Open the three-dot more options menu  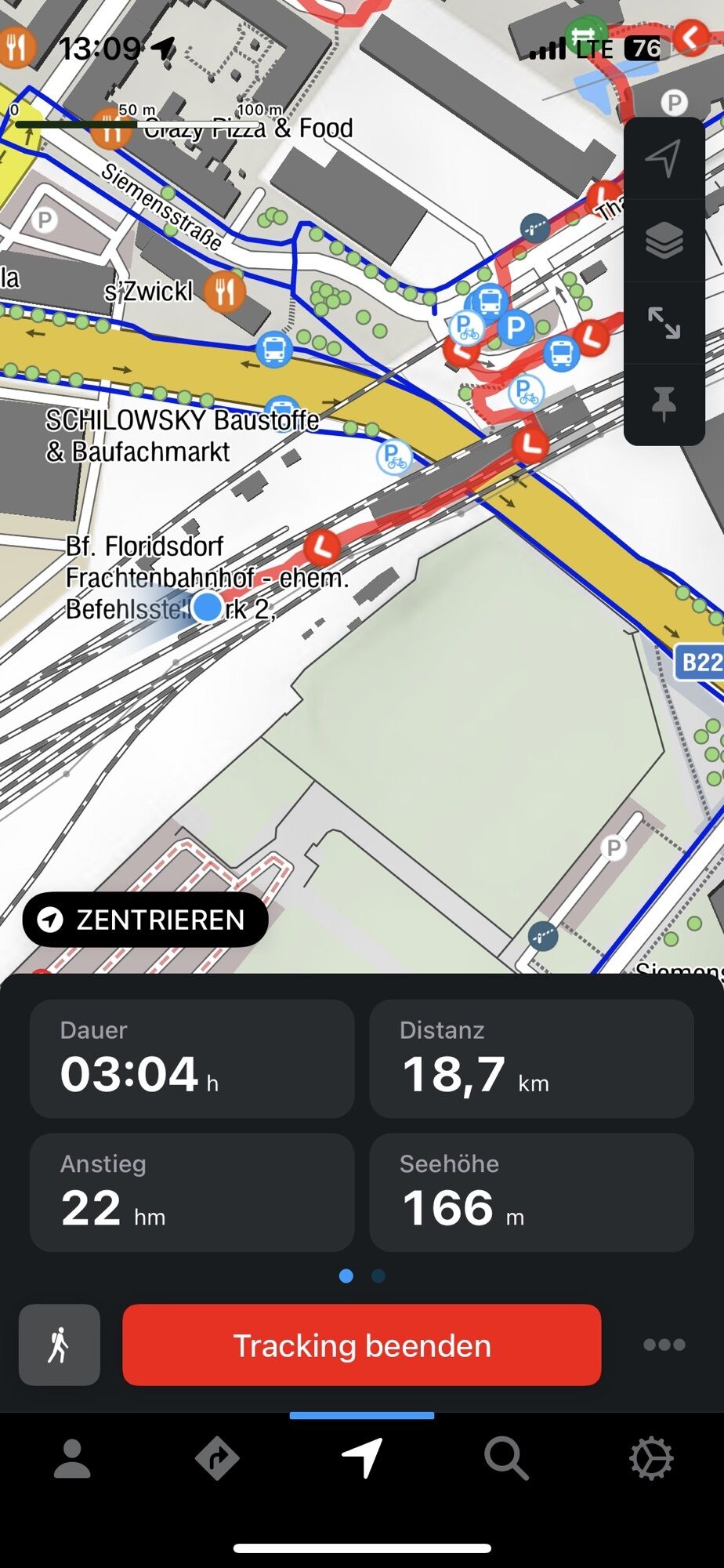(x=664, y=1345)
